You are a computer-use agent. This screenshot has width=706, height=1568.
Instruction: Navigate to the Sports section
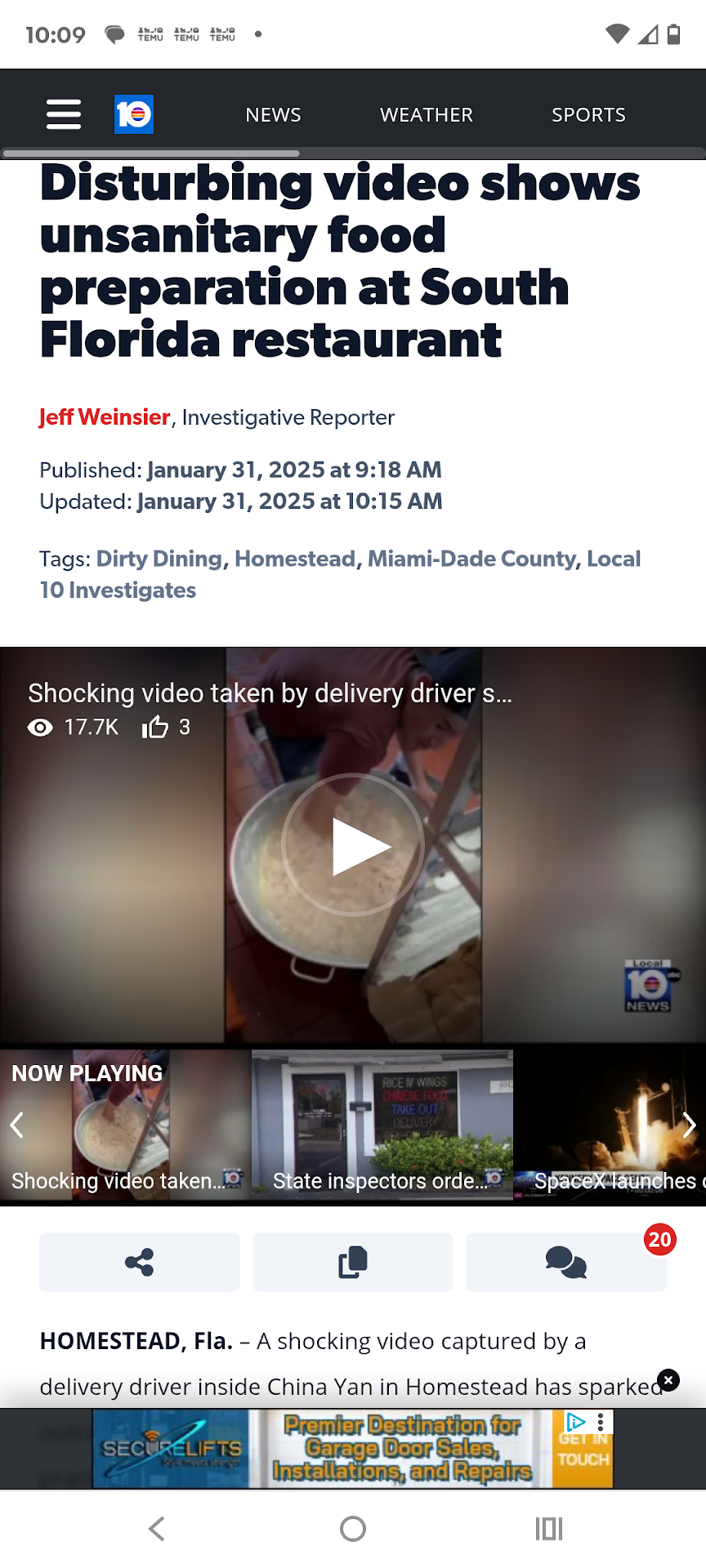click(x=588, y=115)
